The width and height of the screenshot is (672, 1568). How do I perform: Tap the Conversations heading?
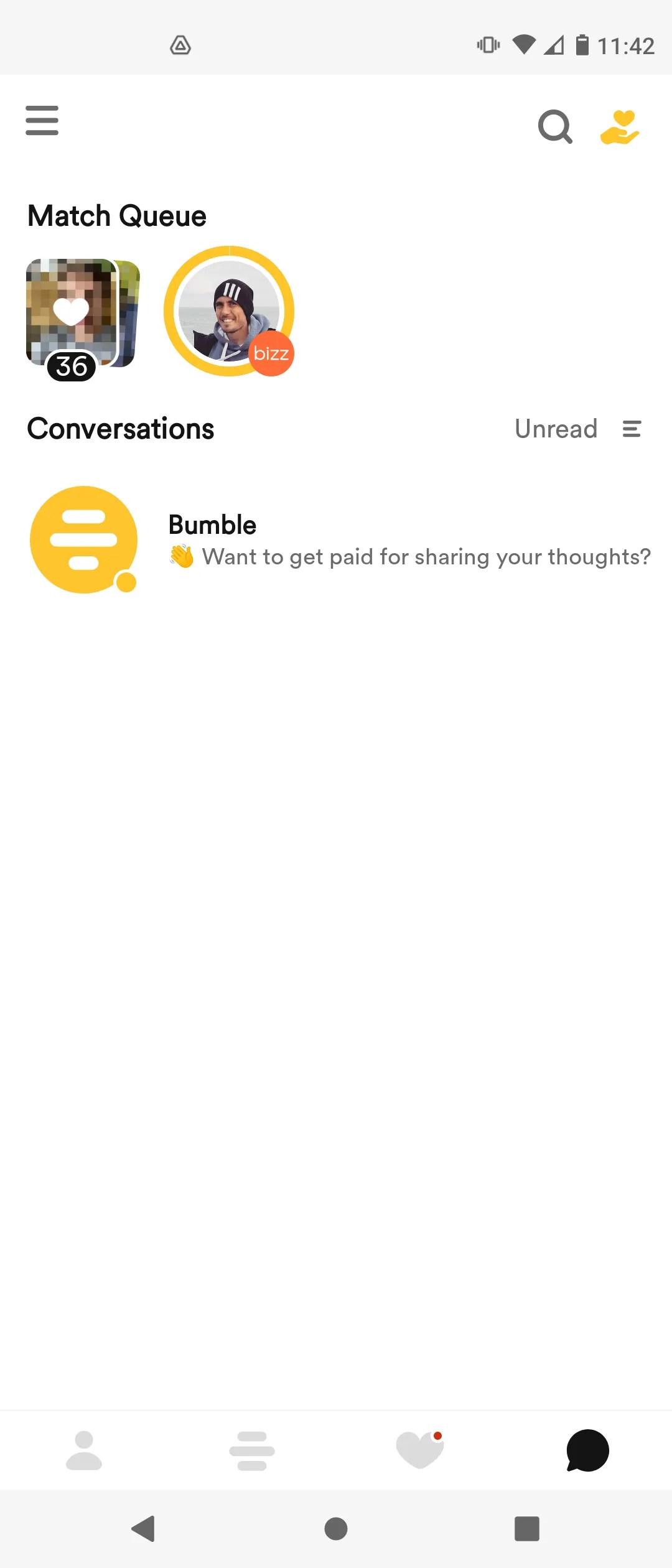coord(120,429)
